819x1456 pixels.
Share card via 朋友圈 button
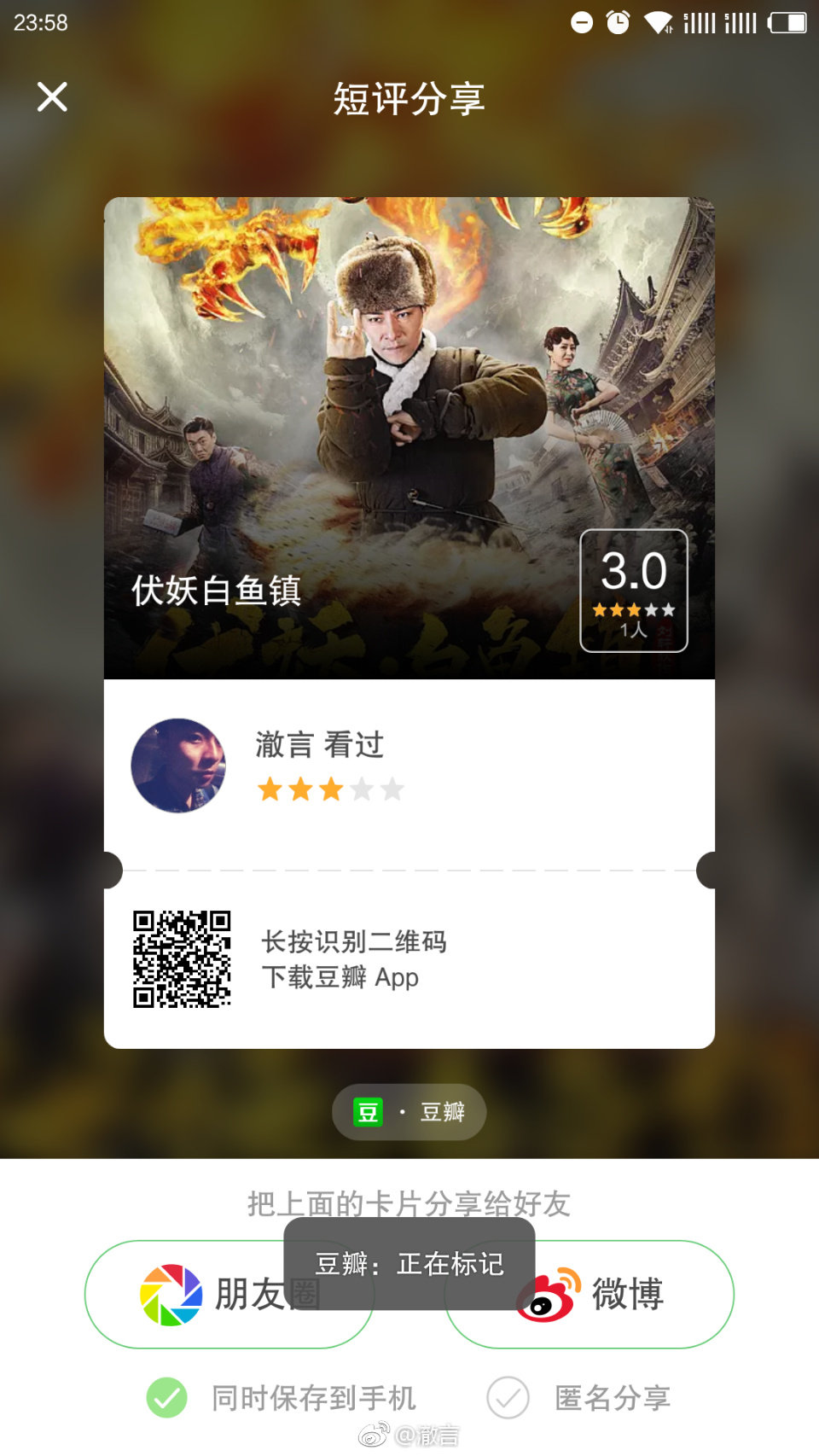coord(230,1295)
